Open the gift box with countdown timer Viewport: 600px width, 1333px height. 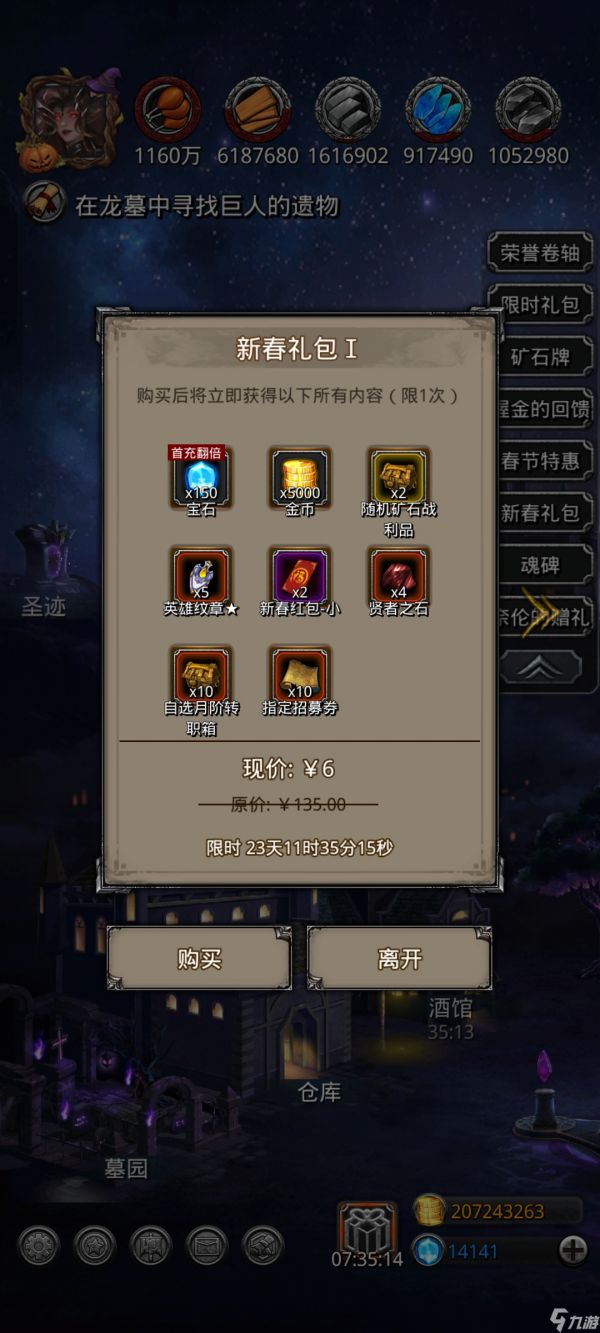[x=367, y=1229]
